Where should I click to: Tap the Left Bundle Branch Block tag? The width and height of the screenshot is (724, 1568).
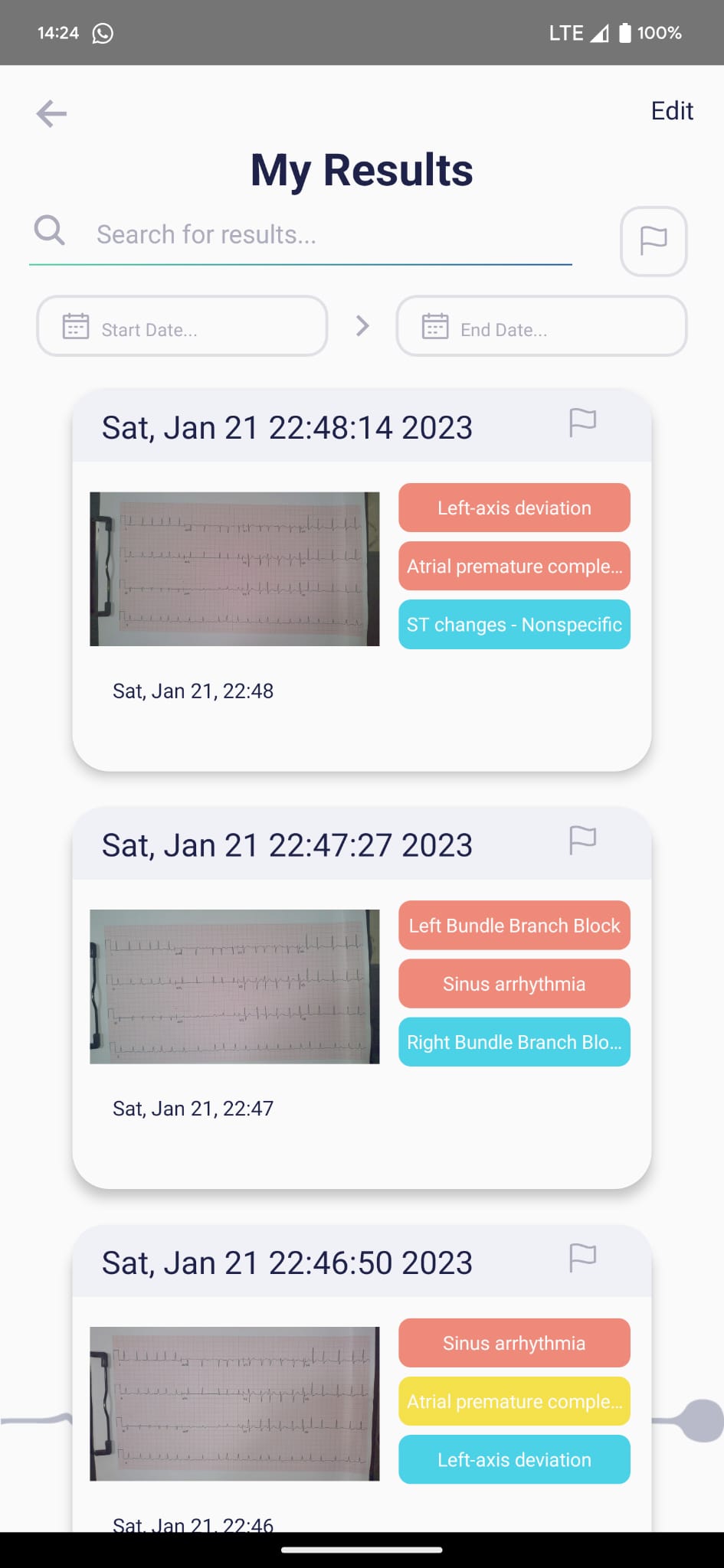click(514, 926)
